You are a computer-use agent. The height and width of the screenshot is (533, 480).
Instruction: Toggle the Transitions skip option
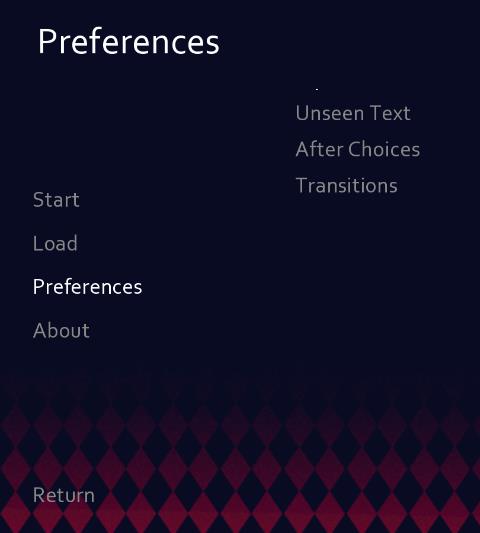pos(347,186)
